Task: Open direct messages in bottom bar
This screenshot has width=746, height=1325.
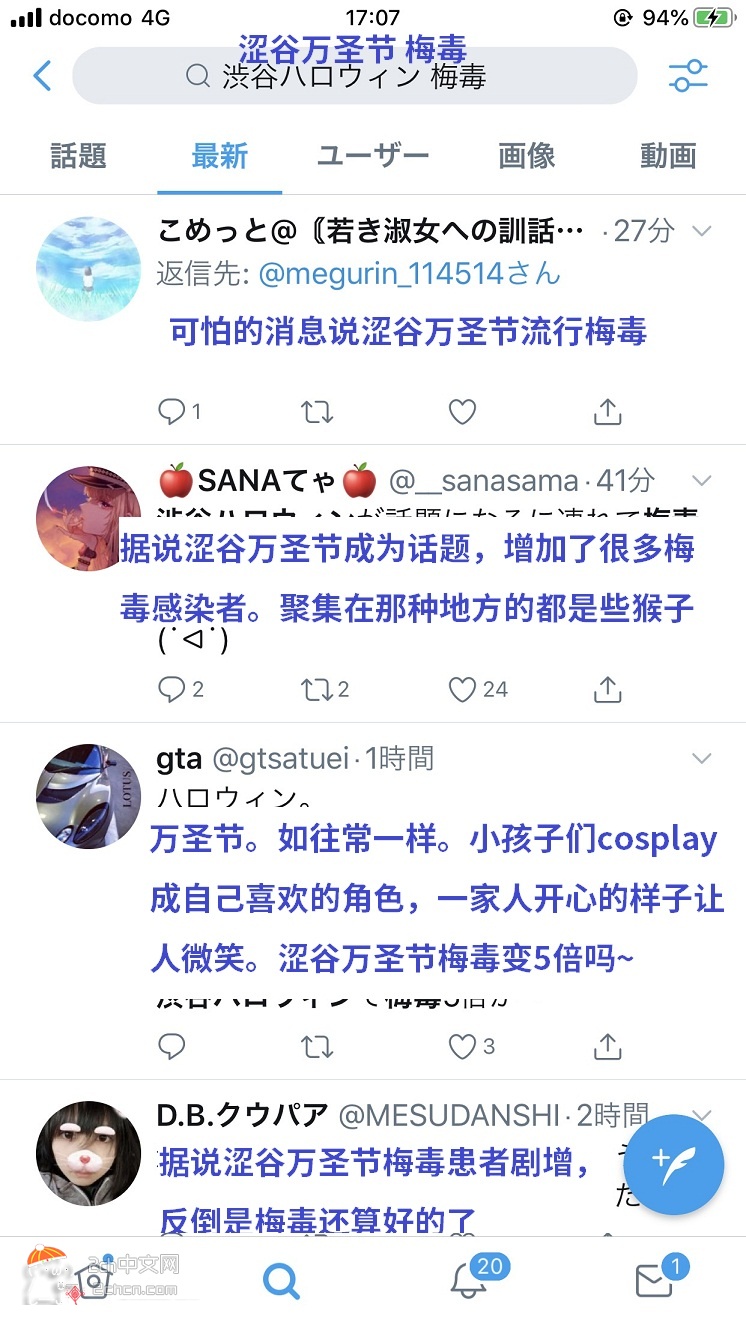Action: coord(654,1280)
